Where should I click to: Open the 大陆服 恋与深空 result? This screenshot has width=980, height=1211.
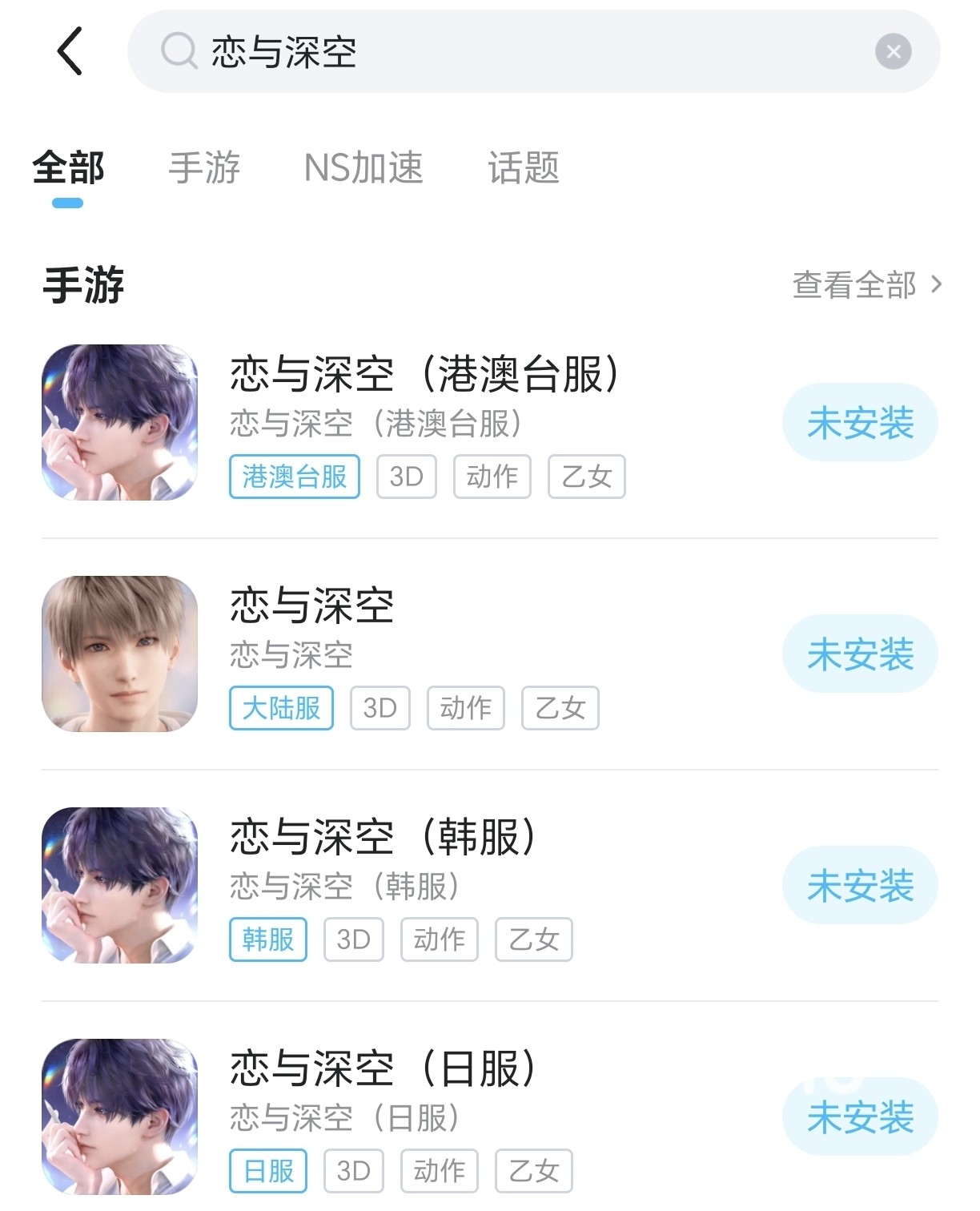pyautogui.click(x=312, y=606)
